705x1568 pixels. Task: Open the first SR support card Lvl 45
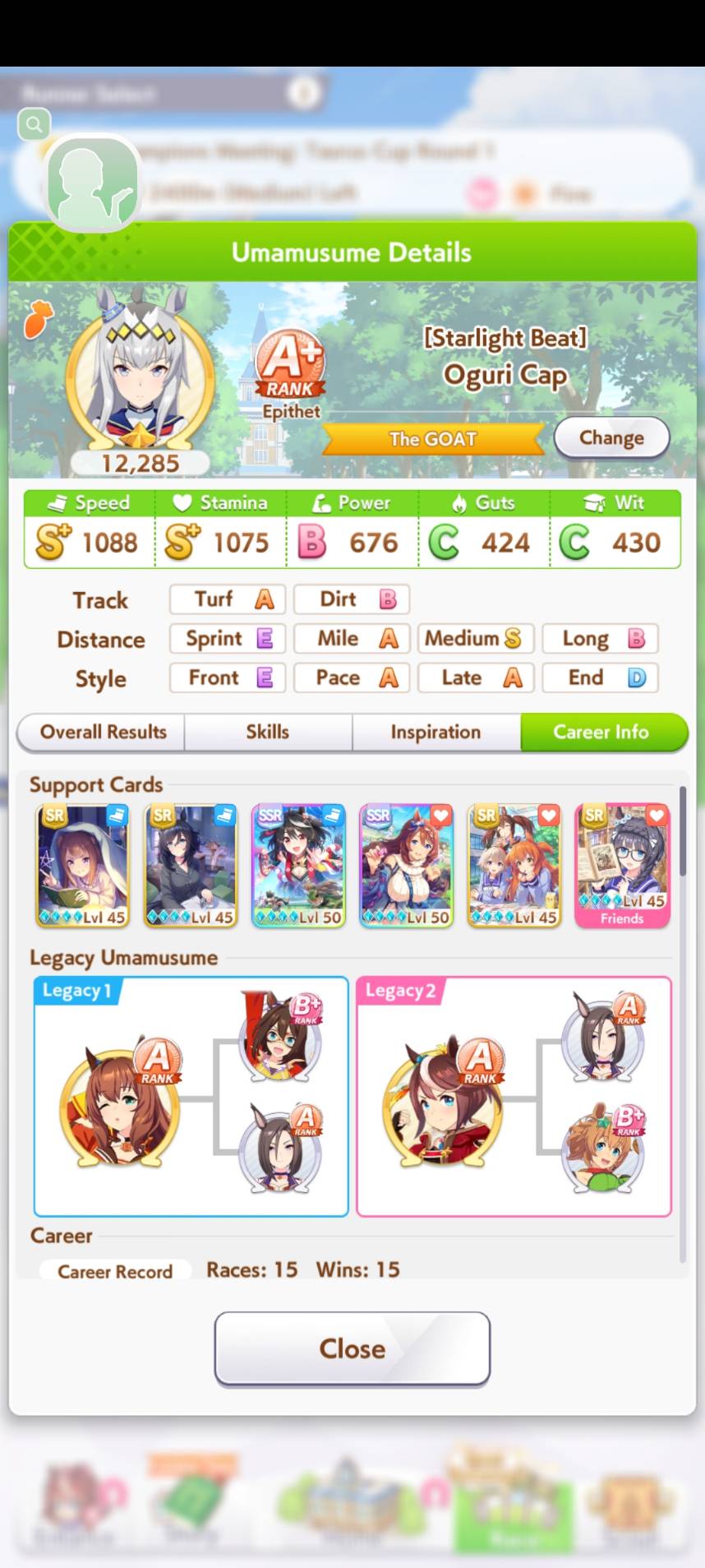click(82, 865)
